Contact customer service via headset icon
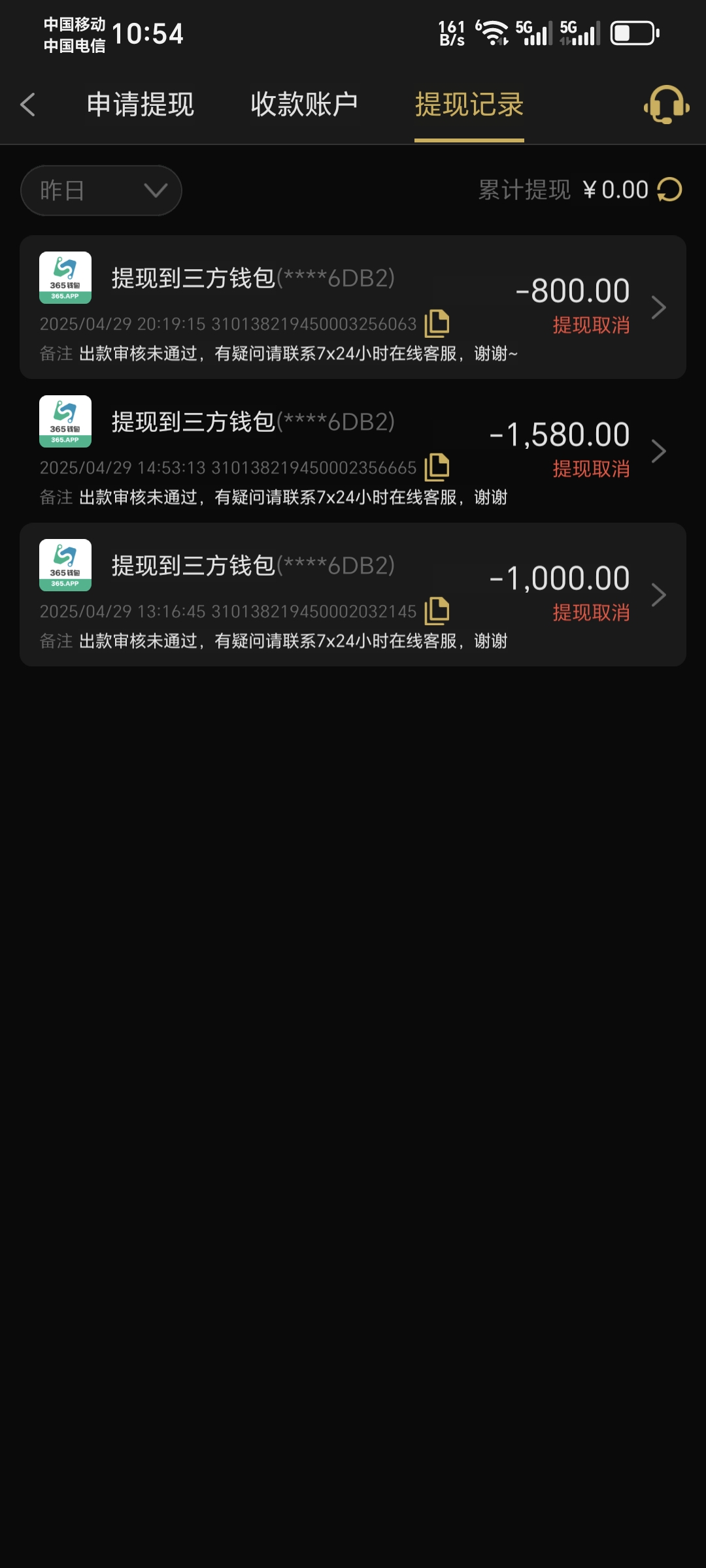The width and height of the screenshot is (706, 1568). click(x=666, y=105)
